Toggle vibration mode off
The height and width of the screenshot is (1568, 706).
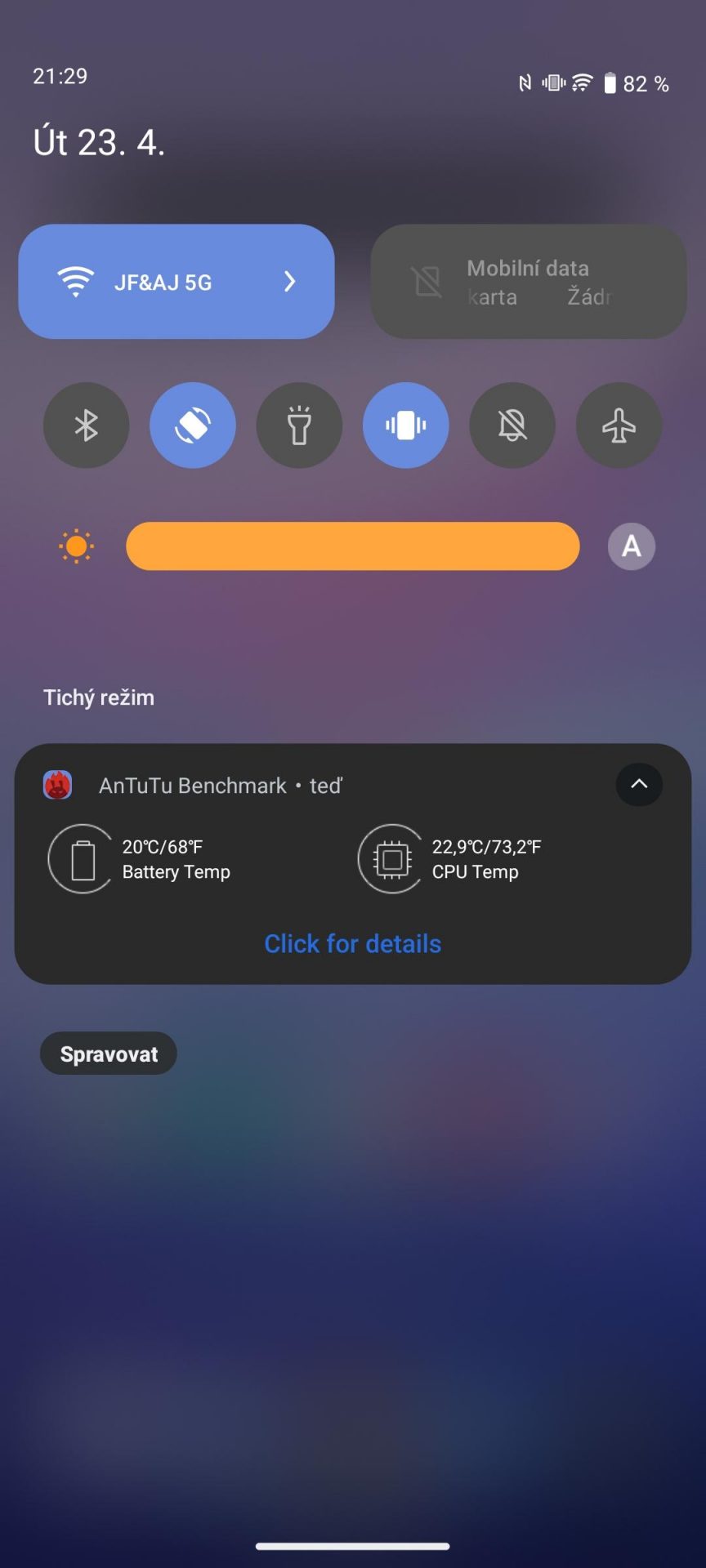(406, 425)
